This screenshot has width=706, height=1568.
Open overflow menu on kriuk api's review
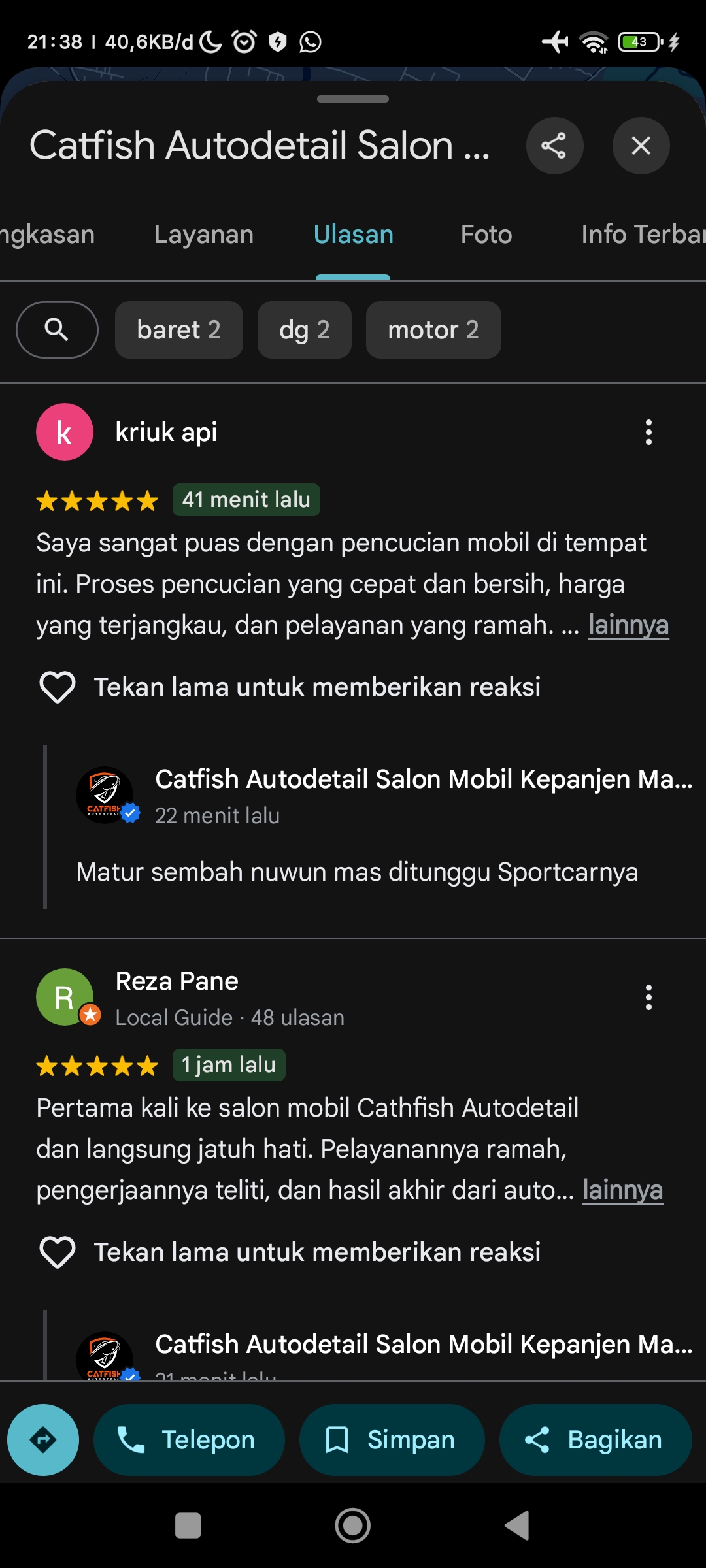point(648,433)
